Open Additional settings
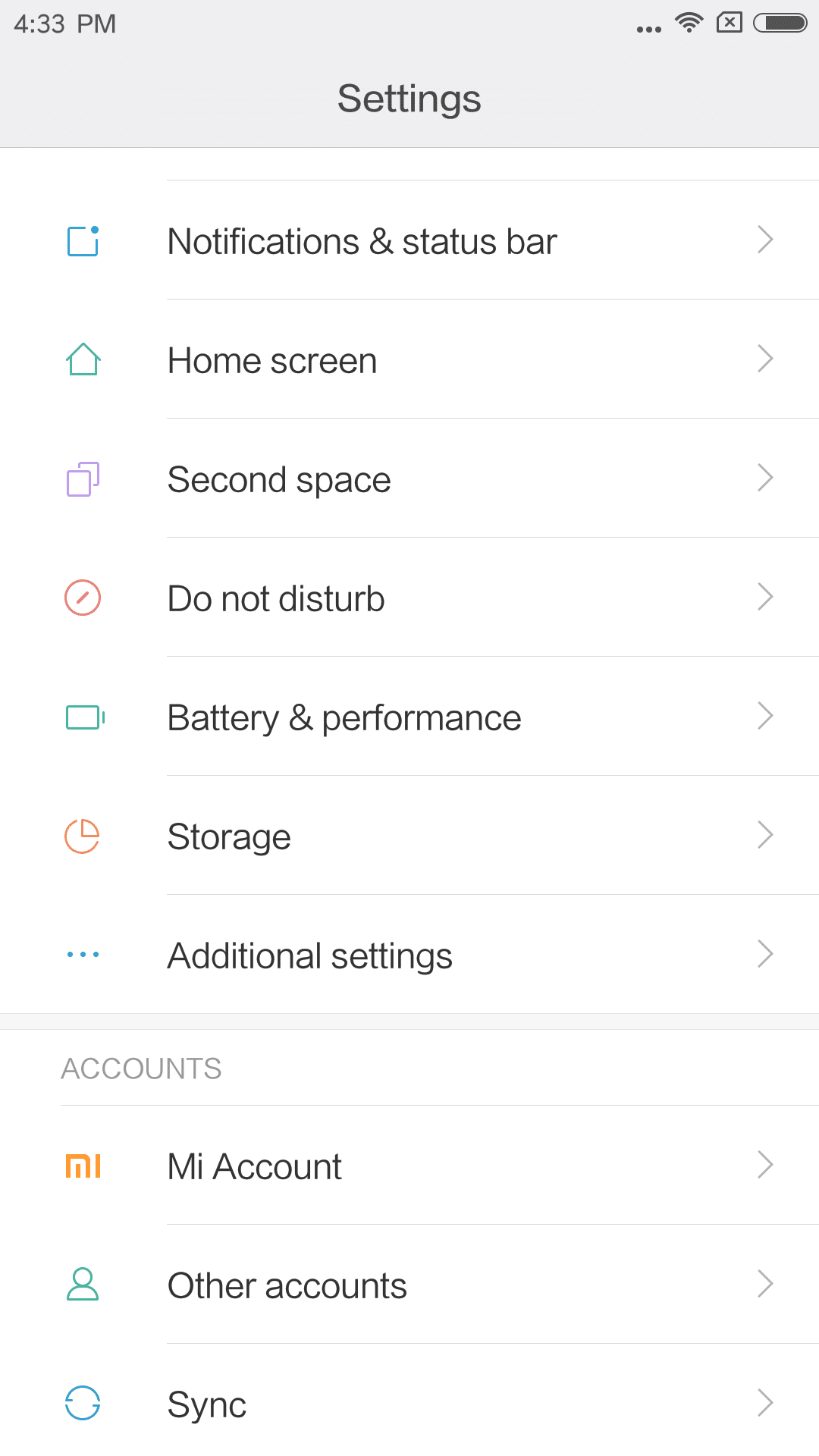This screenshot has height=1456, width=819. pyautogui.click(x=409, y=955)
